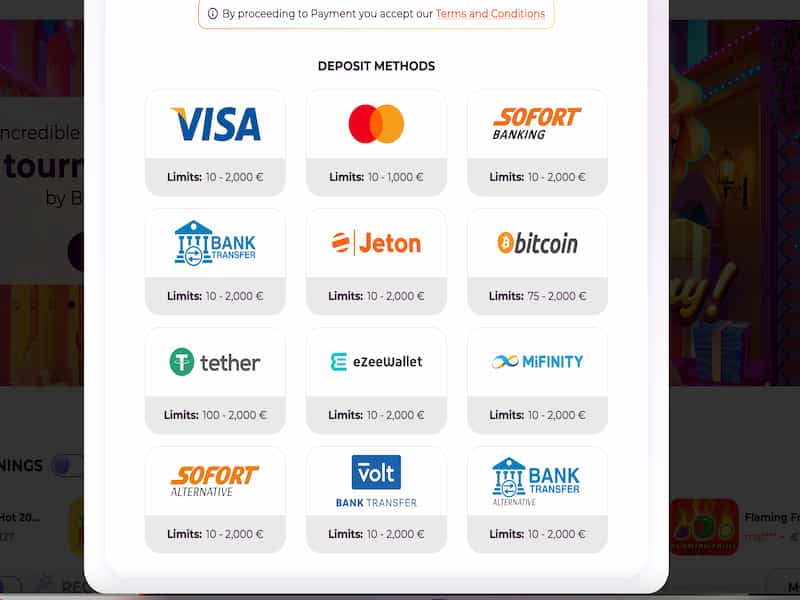Choose Volt Bank Transfer

pos(376,482)
